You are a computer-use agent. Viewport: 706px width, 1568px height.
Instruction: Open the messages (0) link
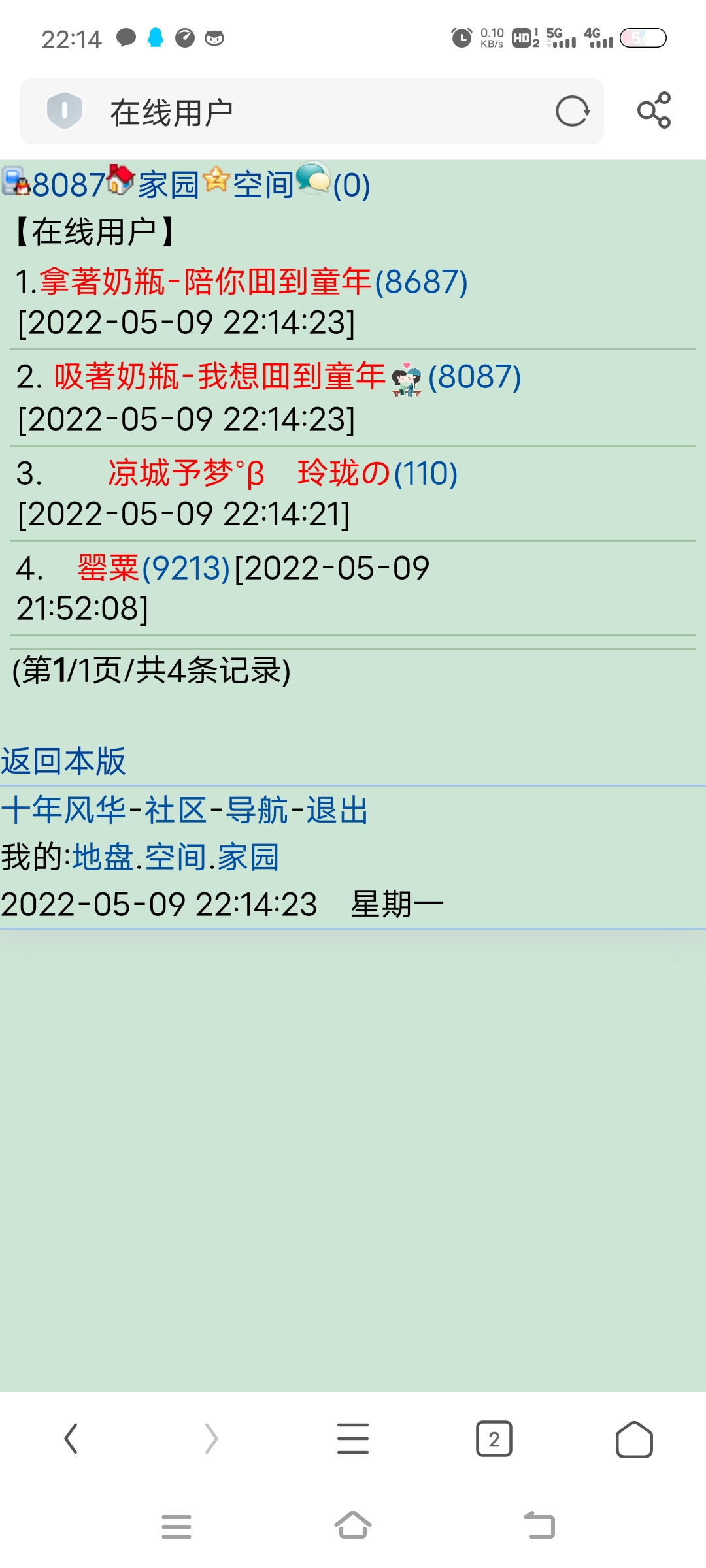[x=351, y=186]
